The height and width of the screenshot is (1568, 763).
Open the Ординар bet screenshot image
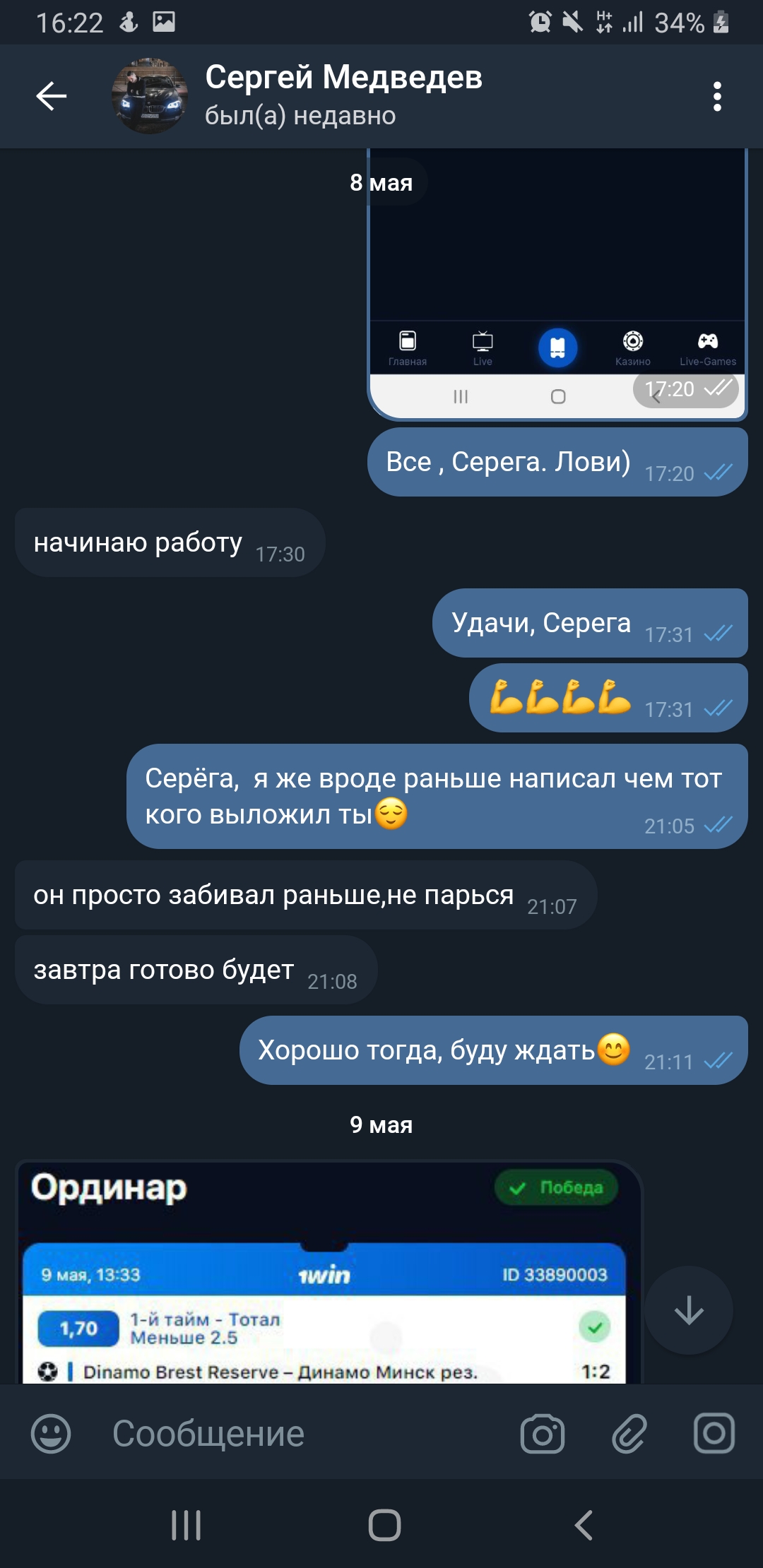click(x=329, y=1271)
